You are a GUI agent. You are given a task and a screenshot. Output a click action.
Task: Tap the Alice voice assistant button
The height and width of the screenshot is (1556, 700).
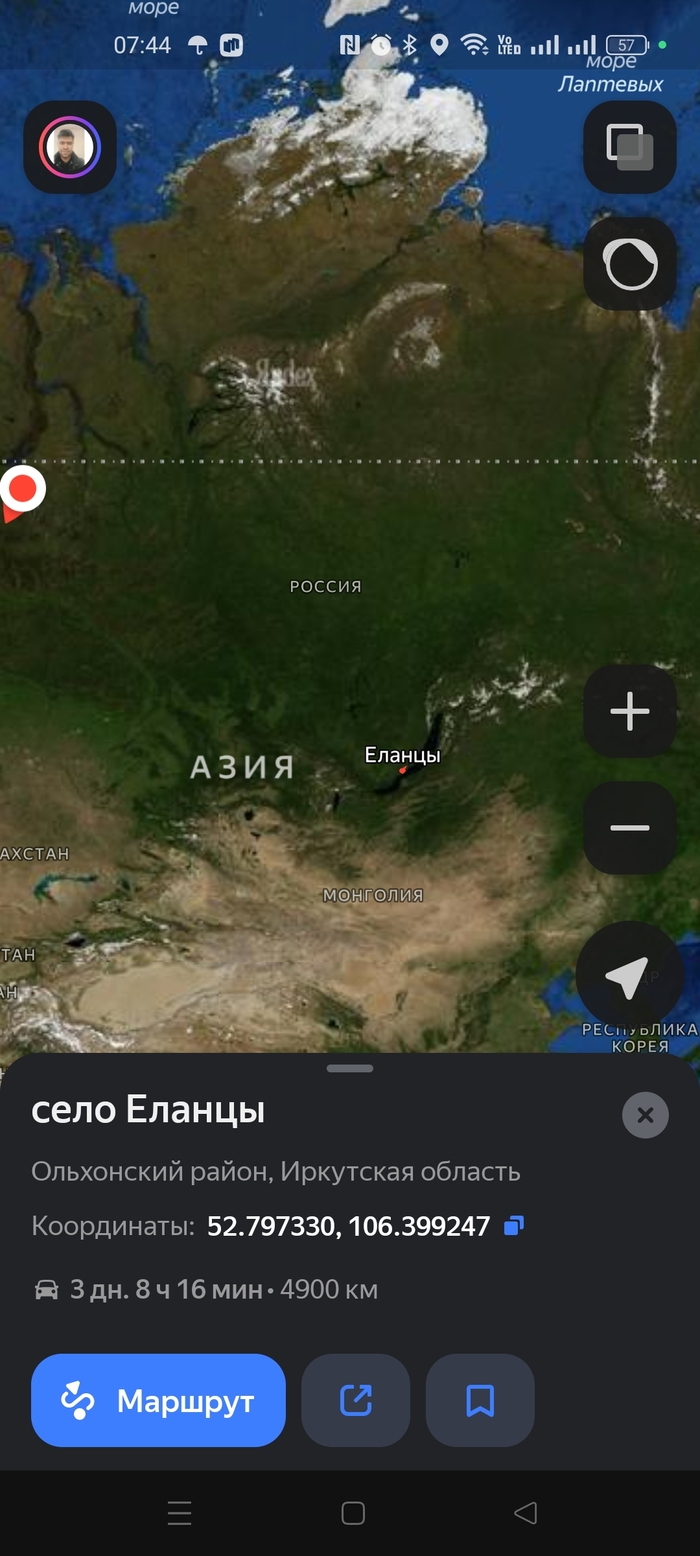click(630, 264)
